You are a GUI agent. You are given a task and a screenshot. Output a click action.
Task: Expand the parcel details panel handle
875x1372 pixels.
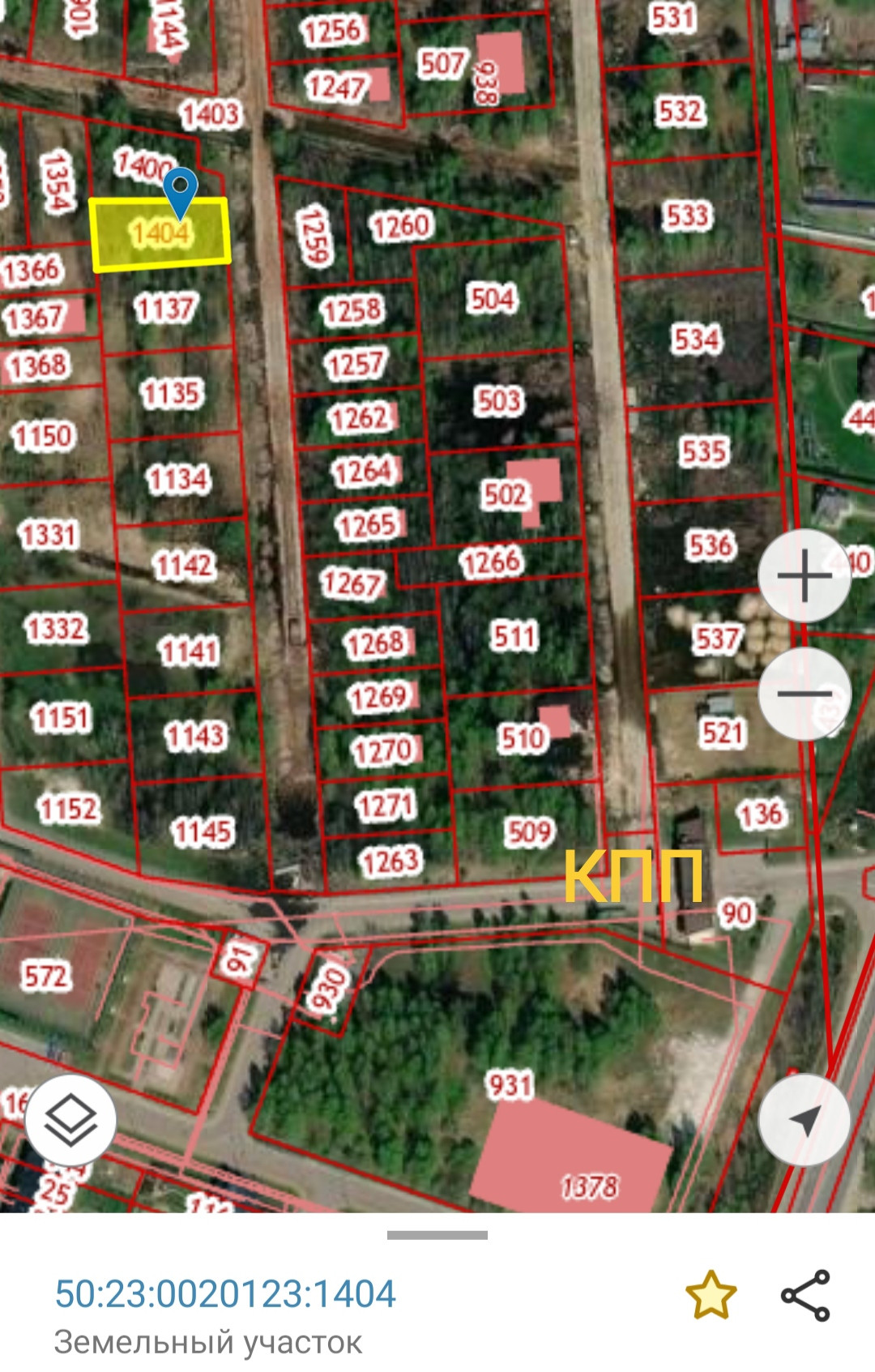[x=437, y=1235]
